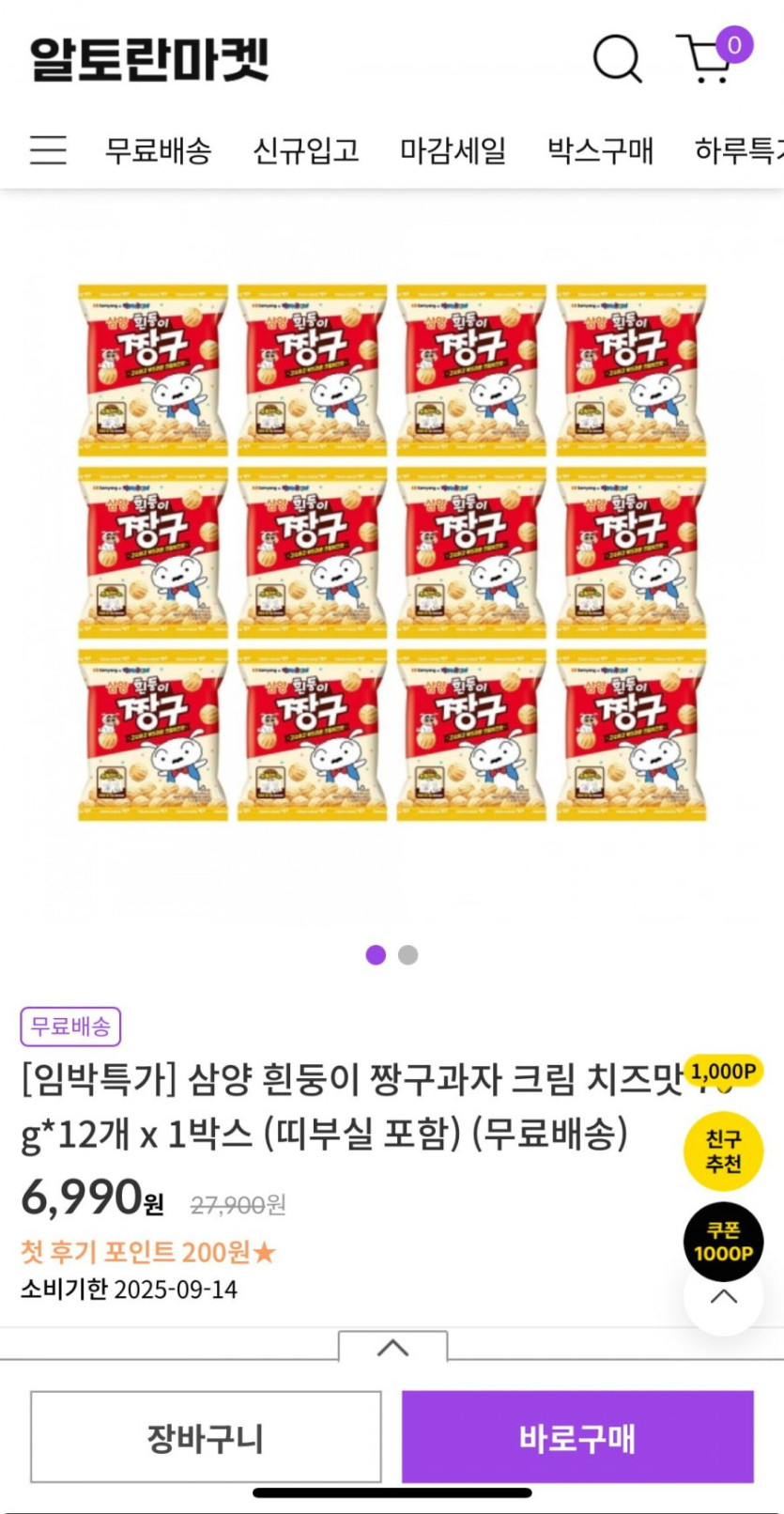Switch to the 무료배송 tab
Screen dimensions: 784x1514
click(x=159, y=150)
